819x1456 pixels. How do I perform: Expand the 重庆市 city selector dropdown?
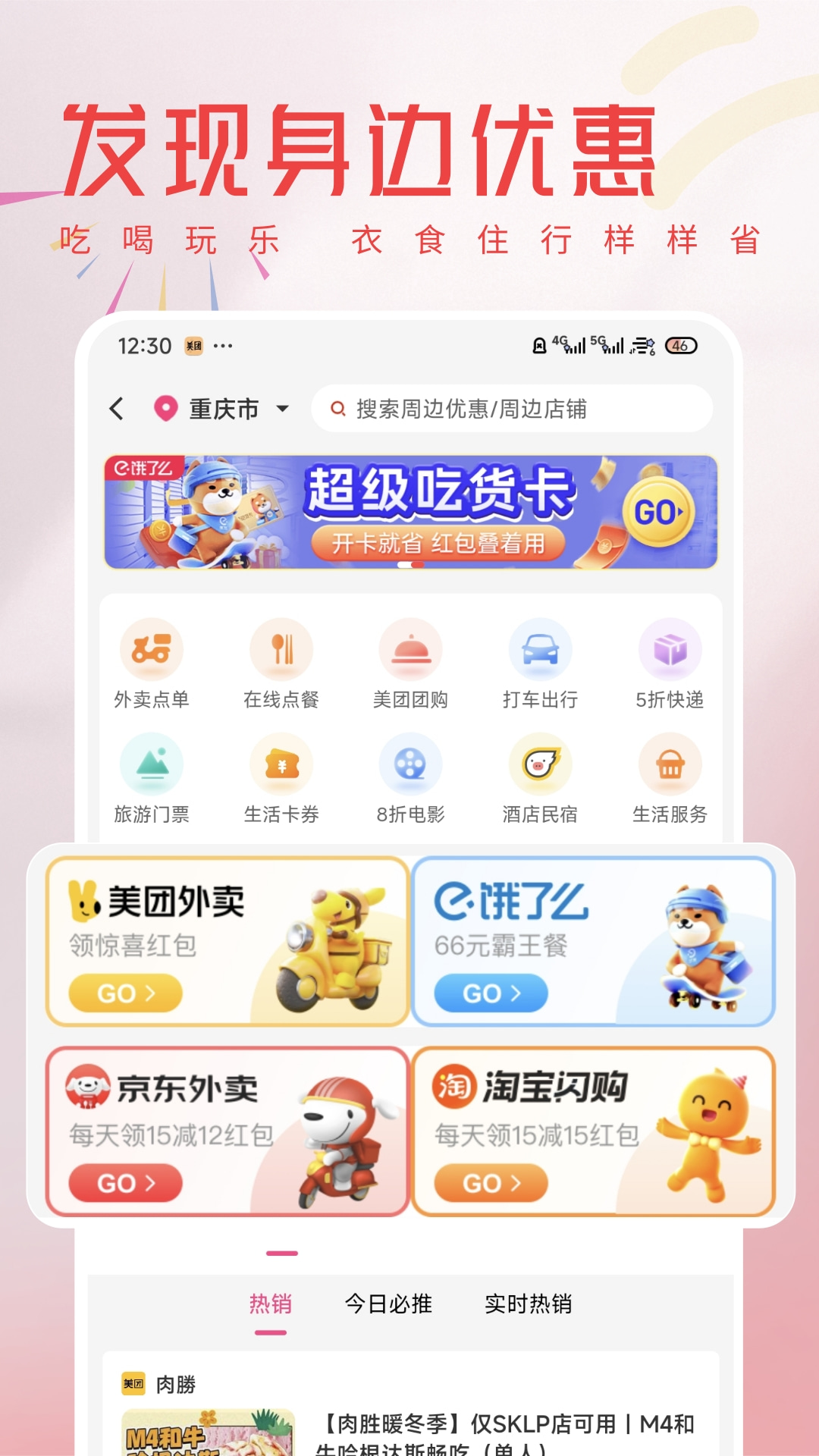284,408
